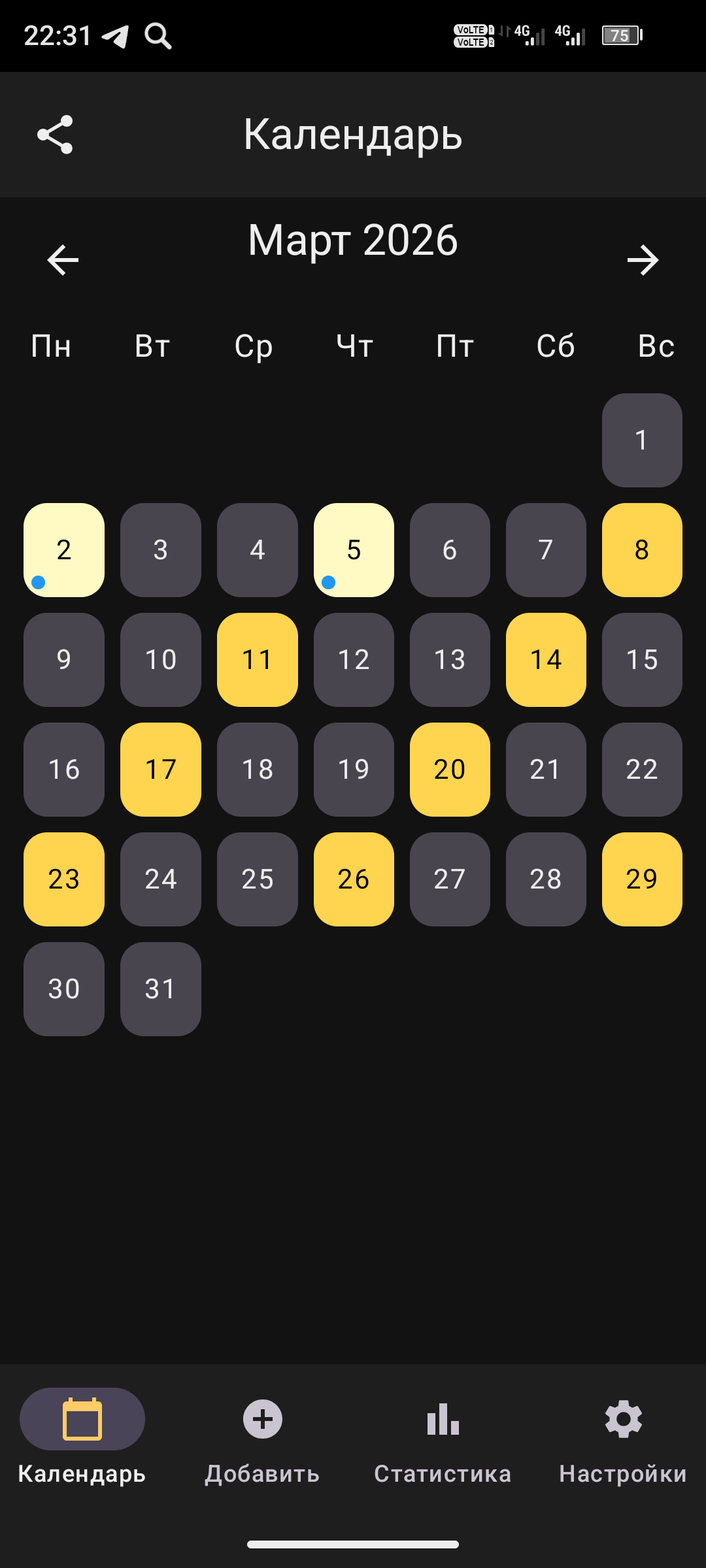This screenshot has height=1568, width=706.
Task: Open day 26 of March
Action: (x=354, y=879)
